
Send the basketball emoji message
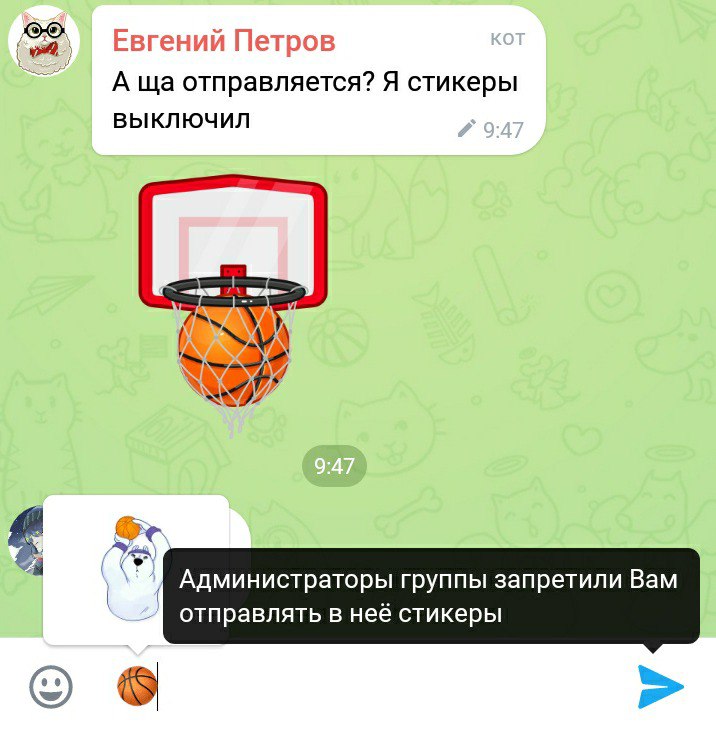[661, 687]
